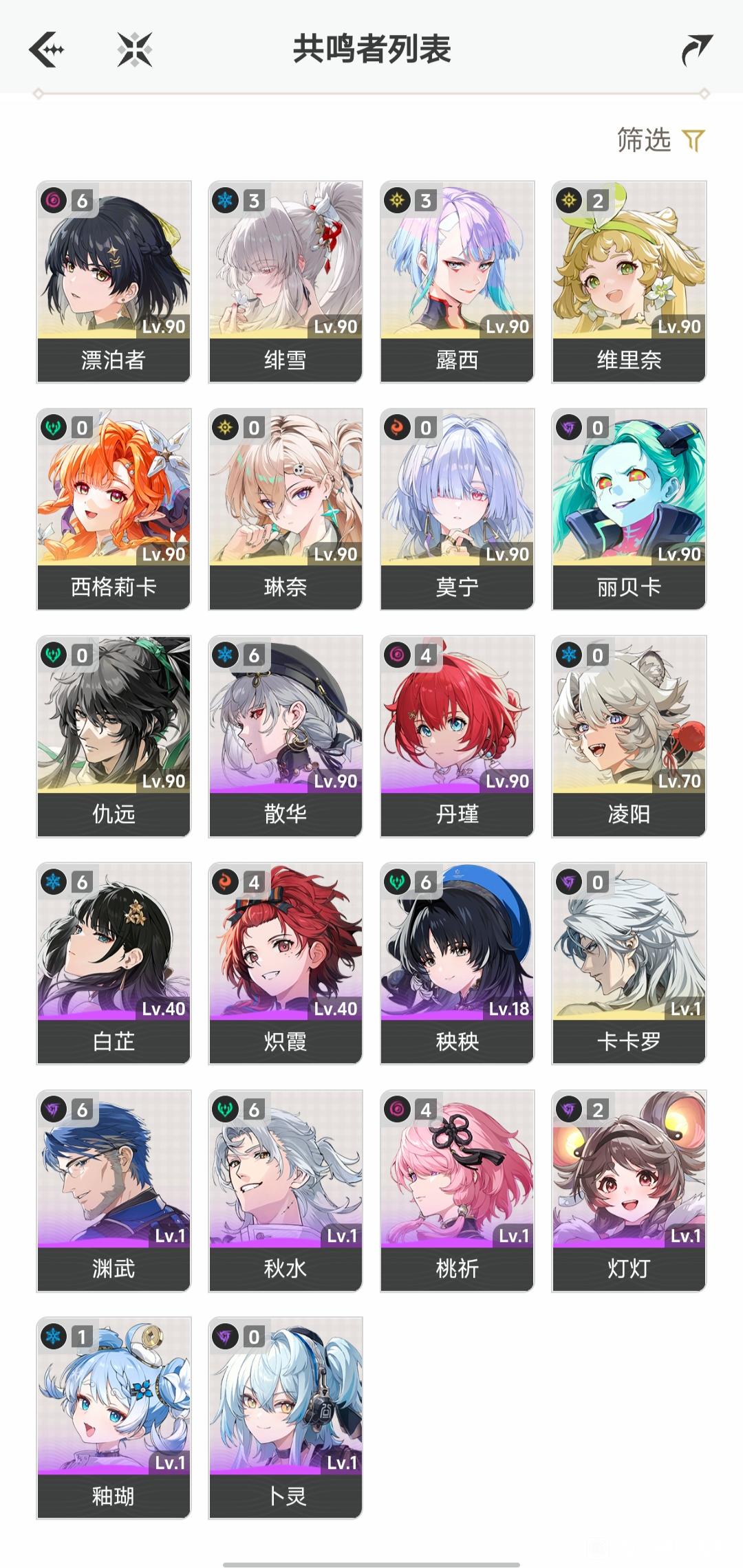View the 莫宁 character card
The image size is (743, 1568).
[457, 509]
